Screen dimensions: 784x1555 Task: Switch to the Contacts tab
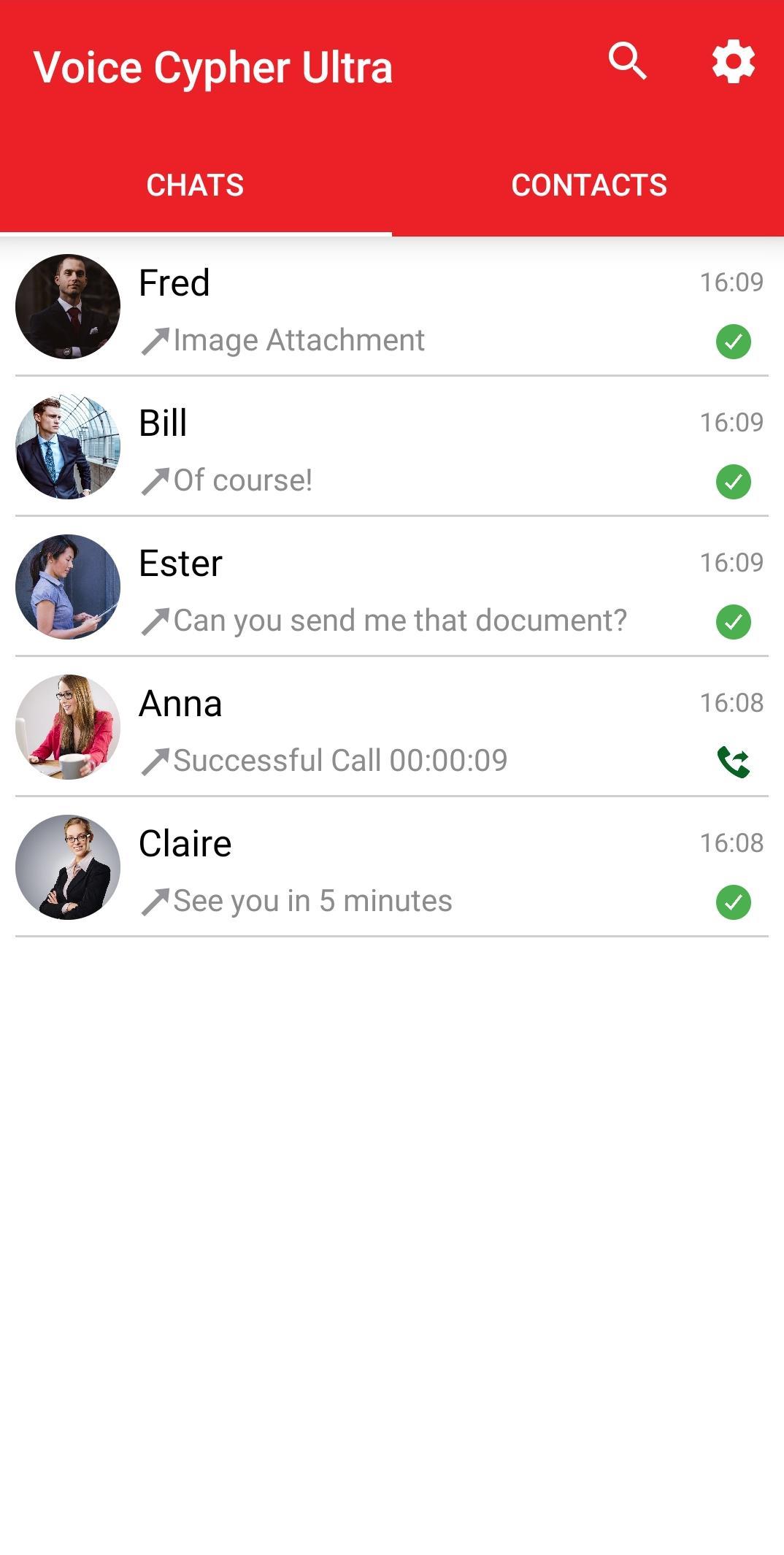588,185
